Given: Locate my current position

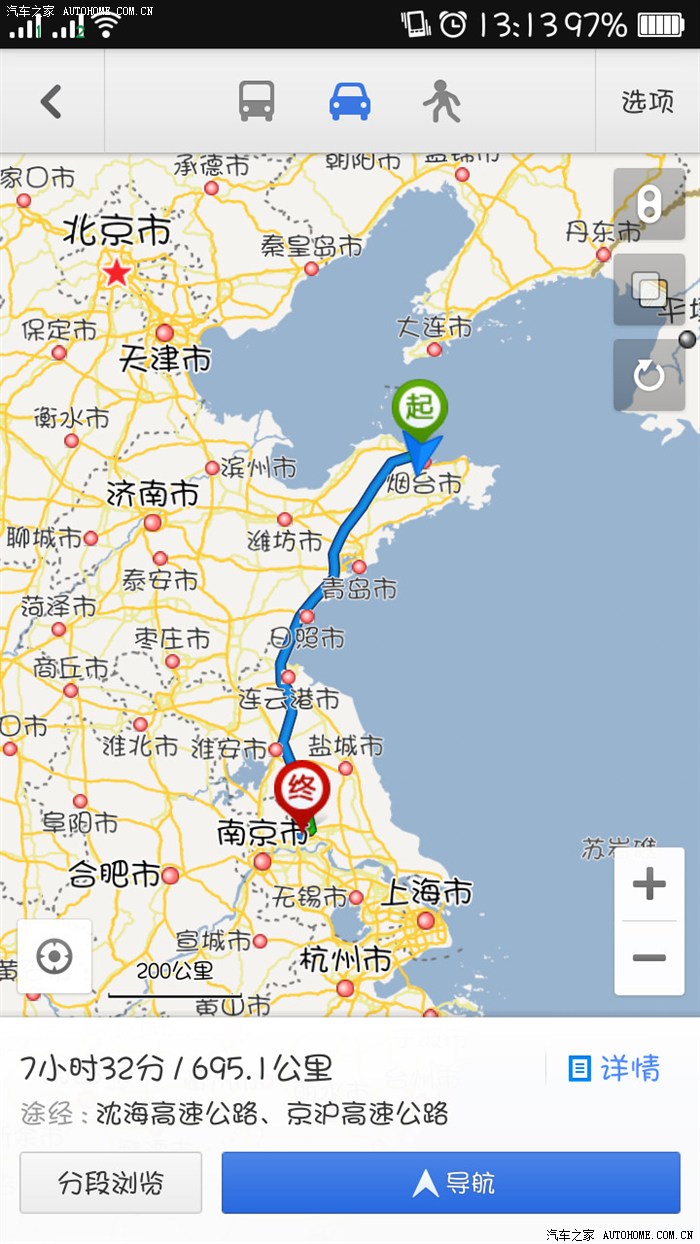Looking at the screenshot, I should pos(54,957).
